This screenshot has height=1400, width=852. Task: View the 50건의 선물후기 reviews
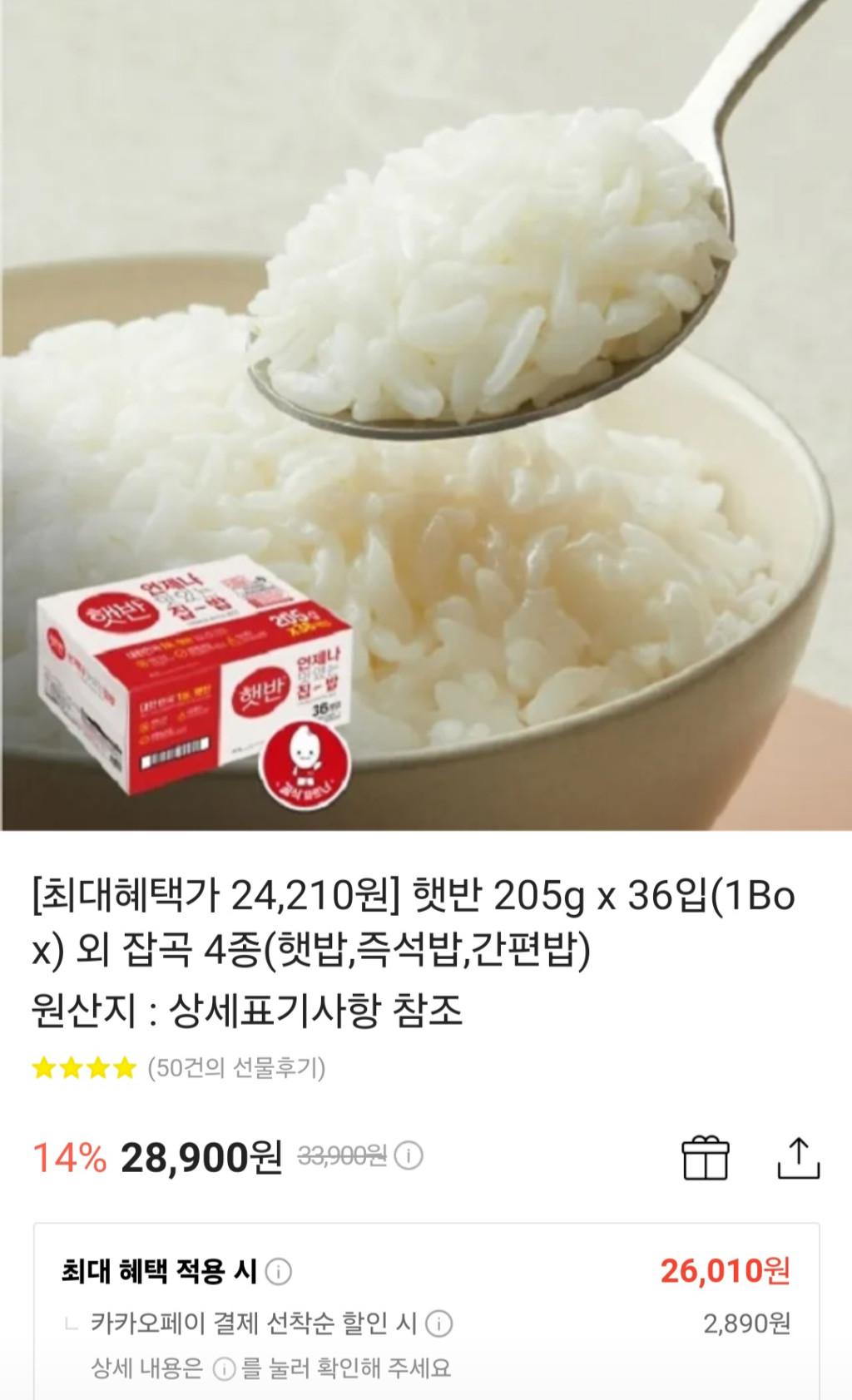tap(236, 1067)
